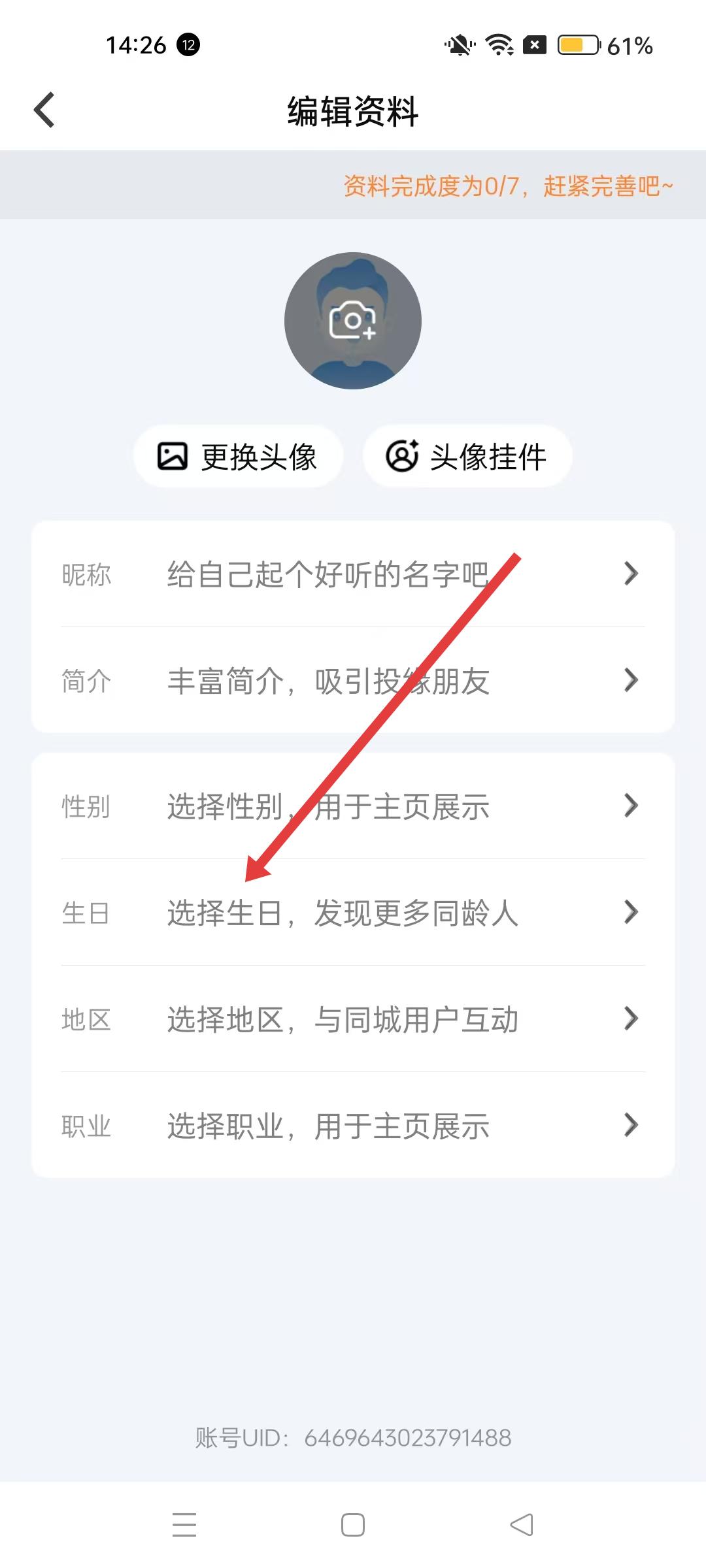706x1568 pixels.
Task: Go back from the 编辑资料 page
Action: (44, 110)
